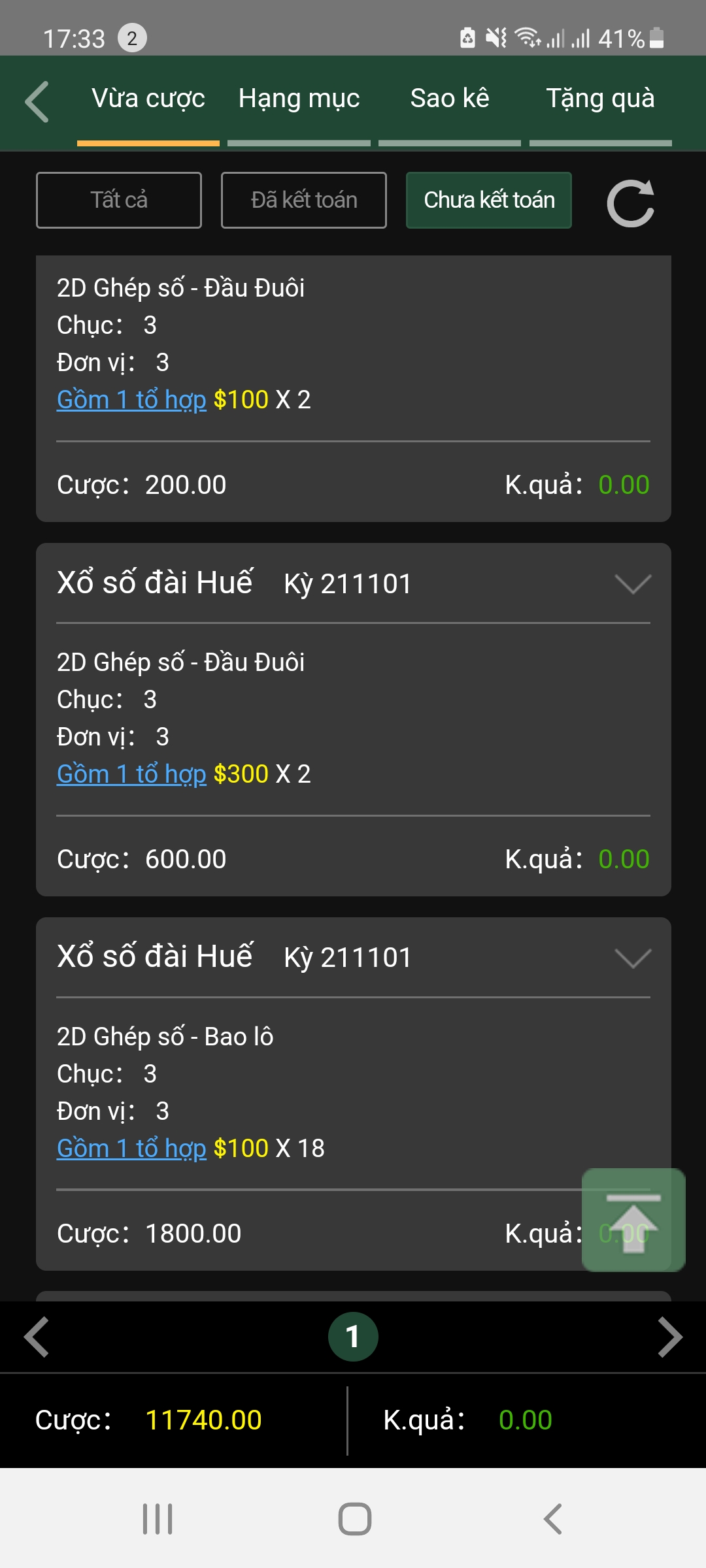Switch to the Hạng mục tab
706x1568 pixels.
click(299, 99)
